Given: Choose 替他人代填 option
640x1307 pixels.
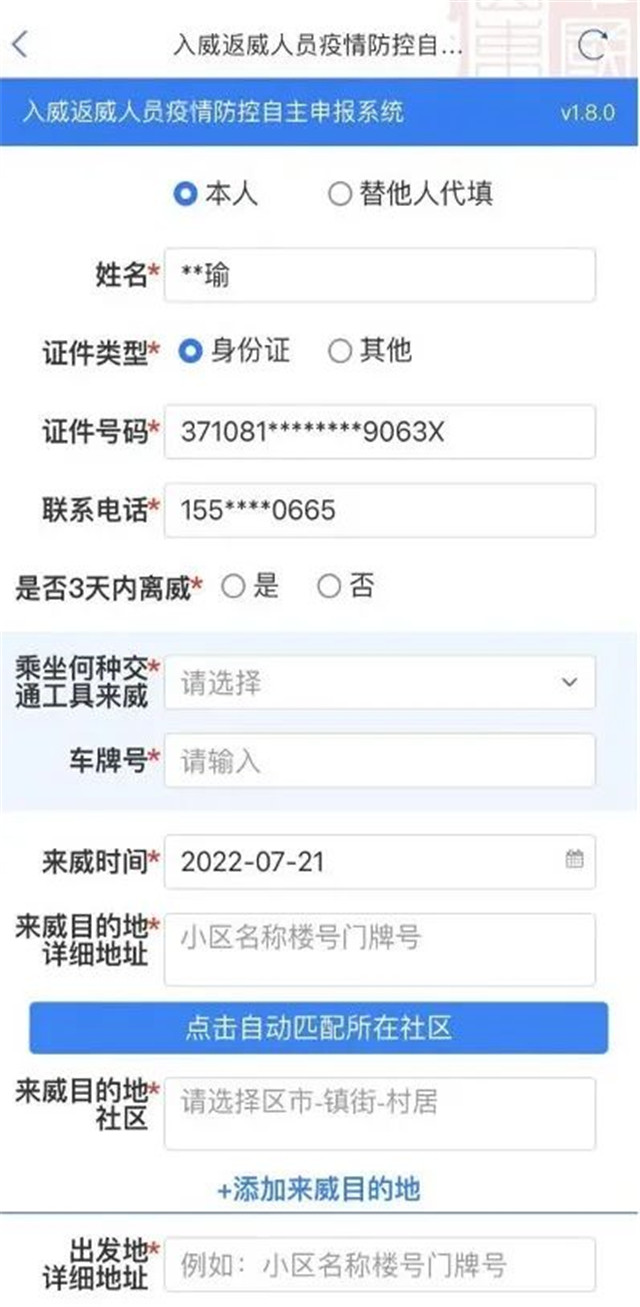Looking at the screenshot, I should click(x=410, y=193).
